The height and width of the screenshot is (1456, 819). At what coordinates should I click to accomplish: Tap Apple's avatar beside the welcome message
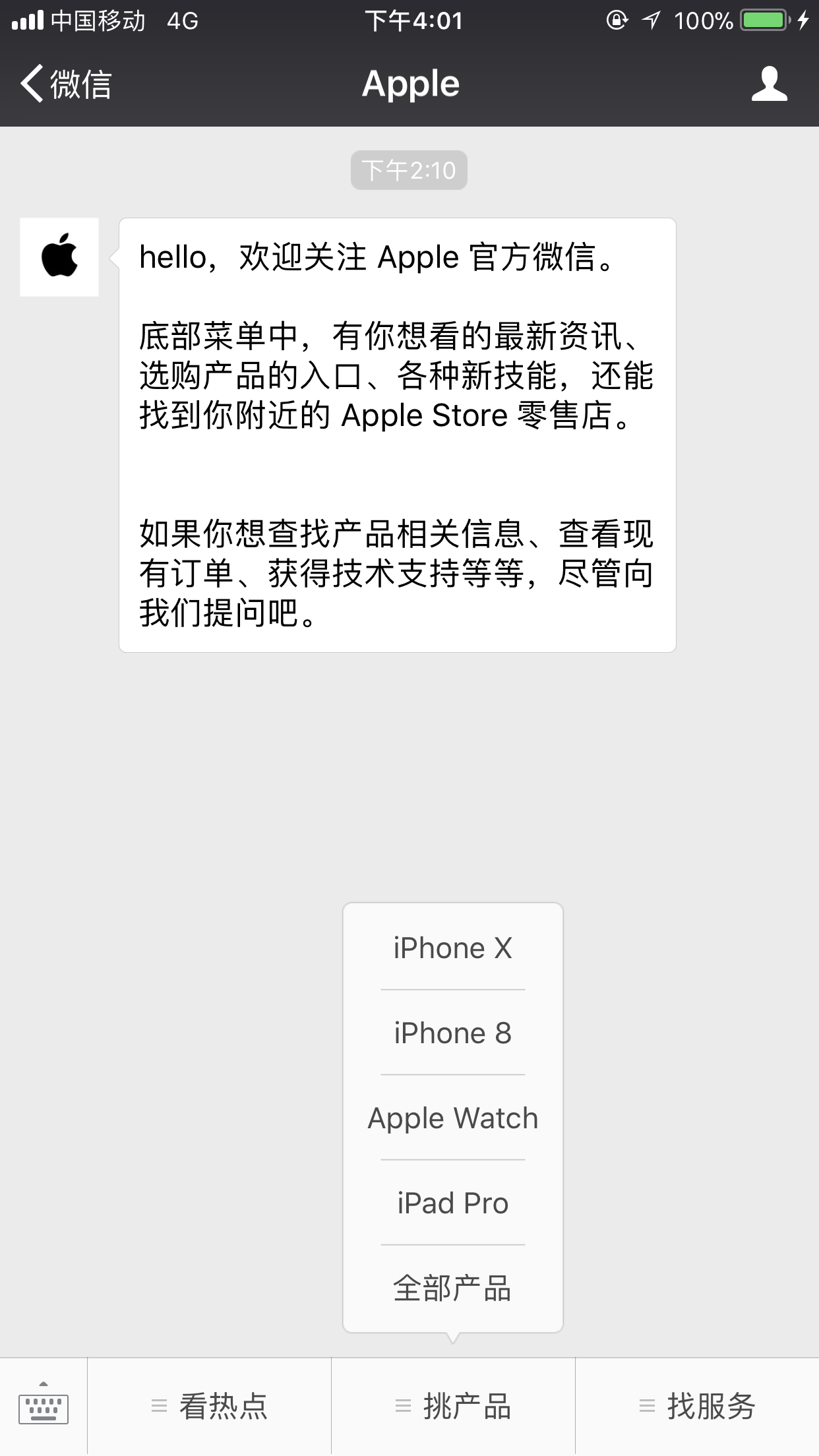59,257
